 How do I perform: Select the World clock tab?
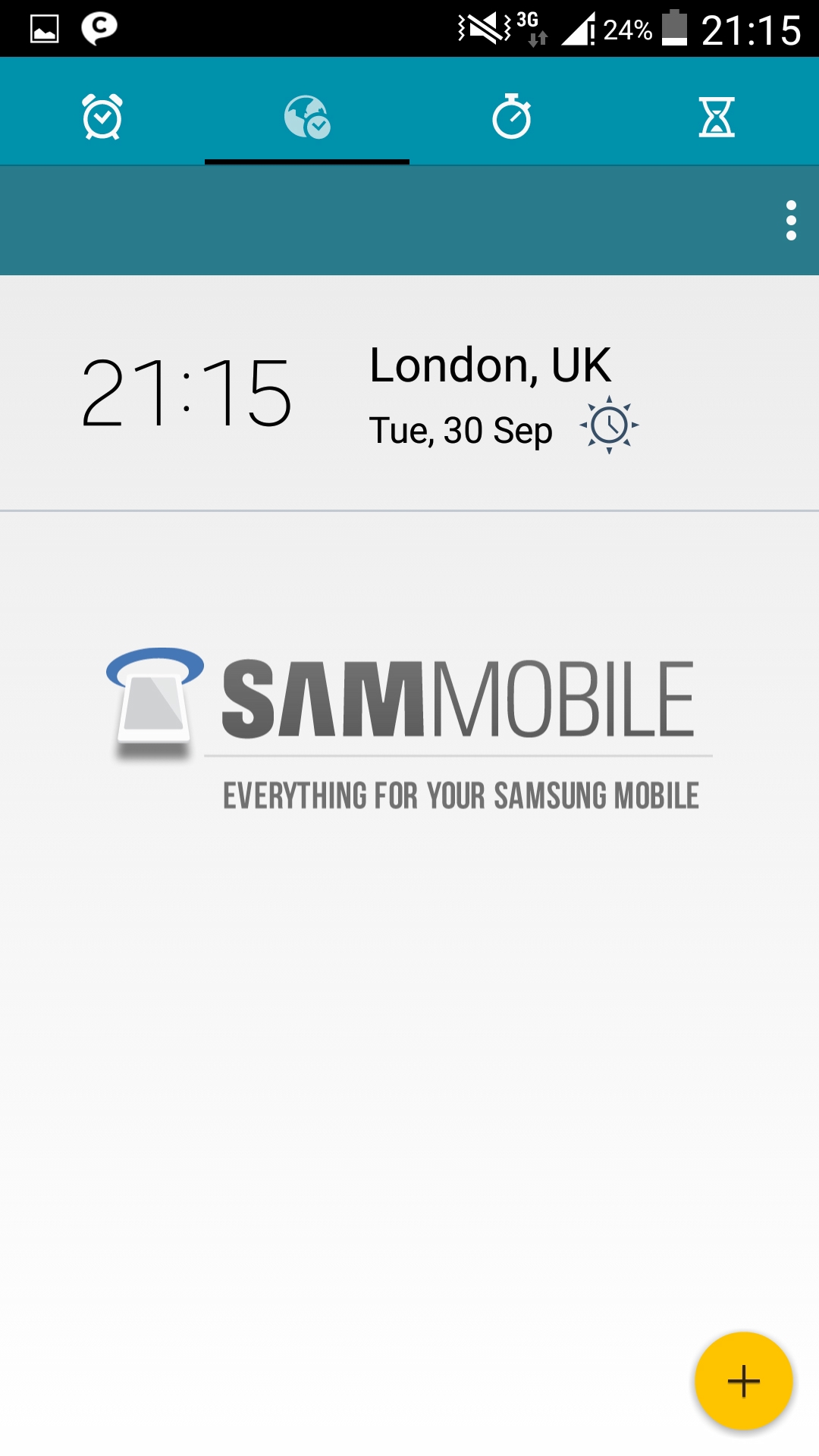(307, 116)
